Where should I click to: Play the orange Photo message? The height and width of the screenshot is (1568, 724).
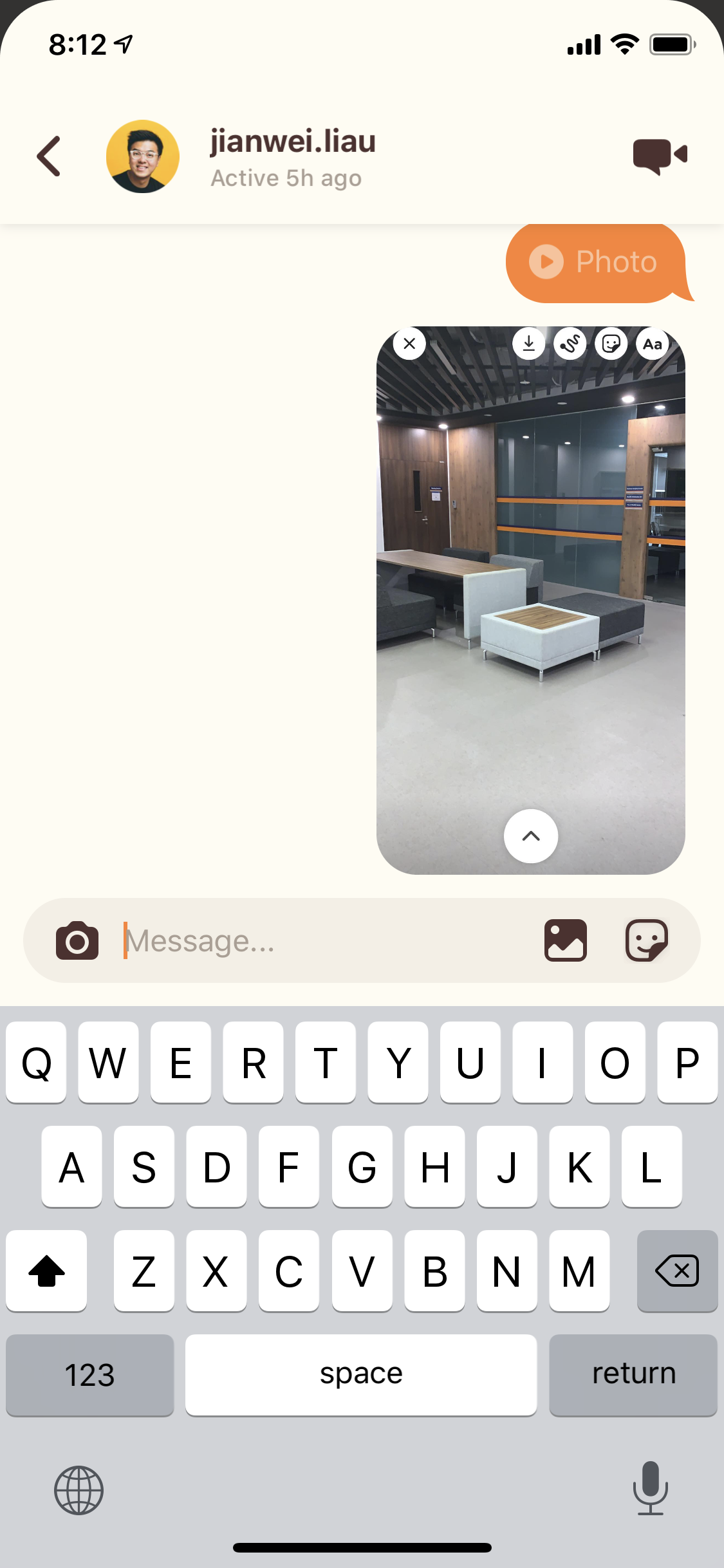pos(595,262)
